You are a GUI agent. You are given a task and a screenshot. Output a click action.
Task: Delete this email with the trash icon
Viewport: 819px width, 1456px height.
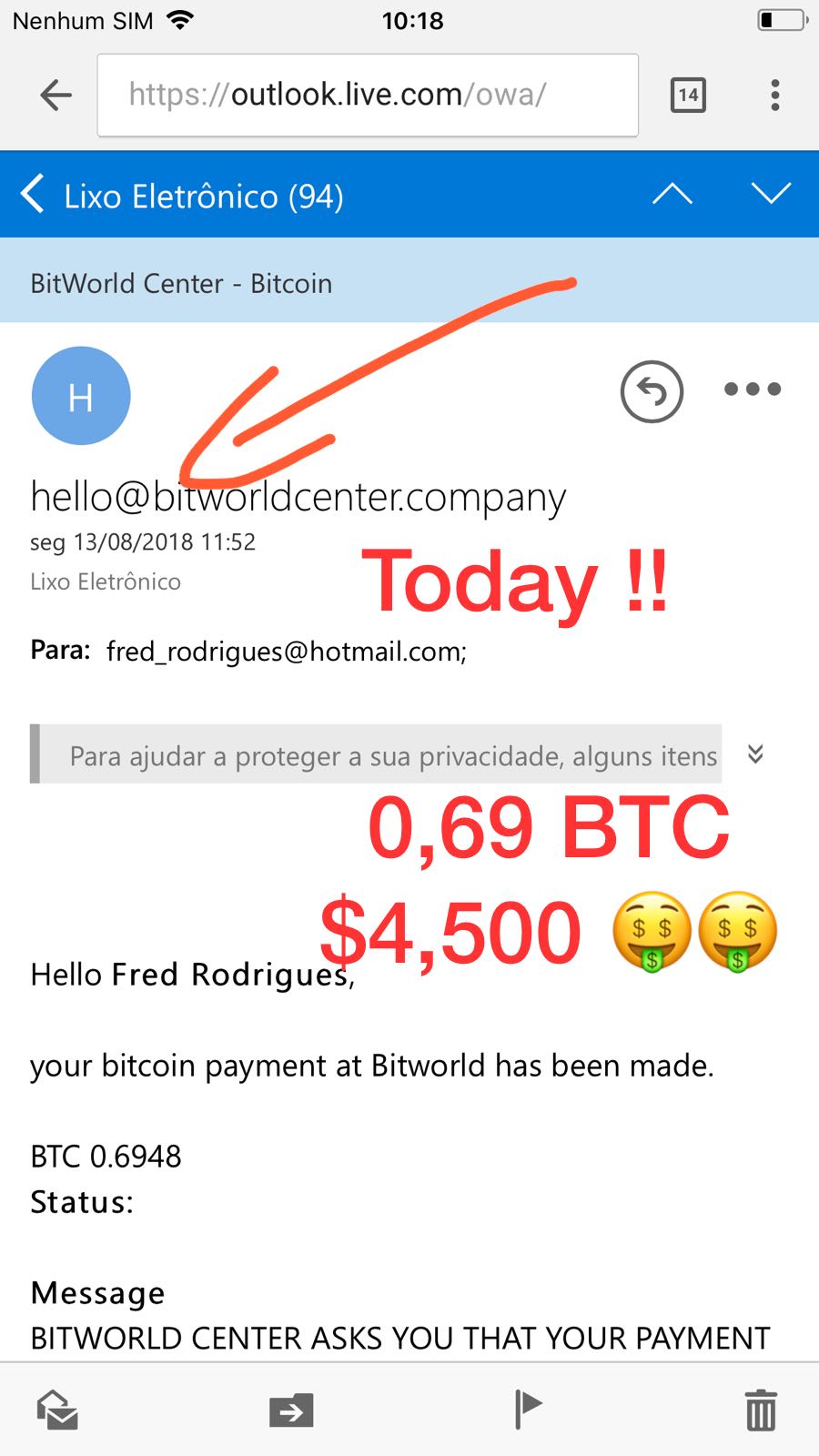pos(761,1410)
